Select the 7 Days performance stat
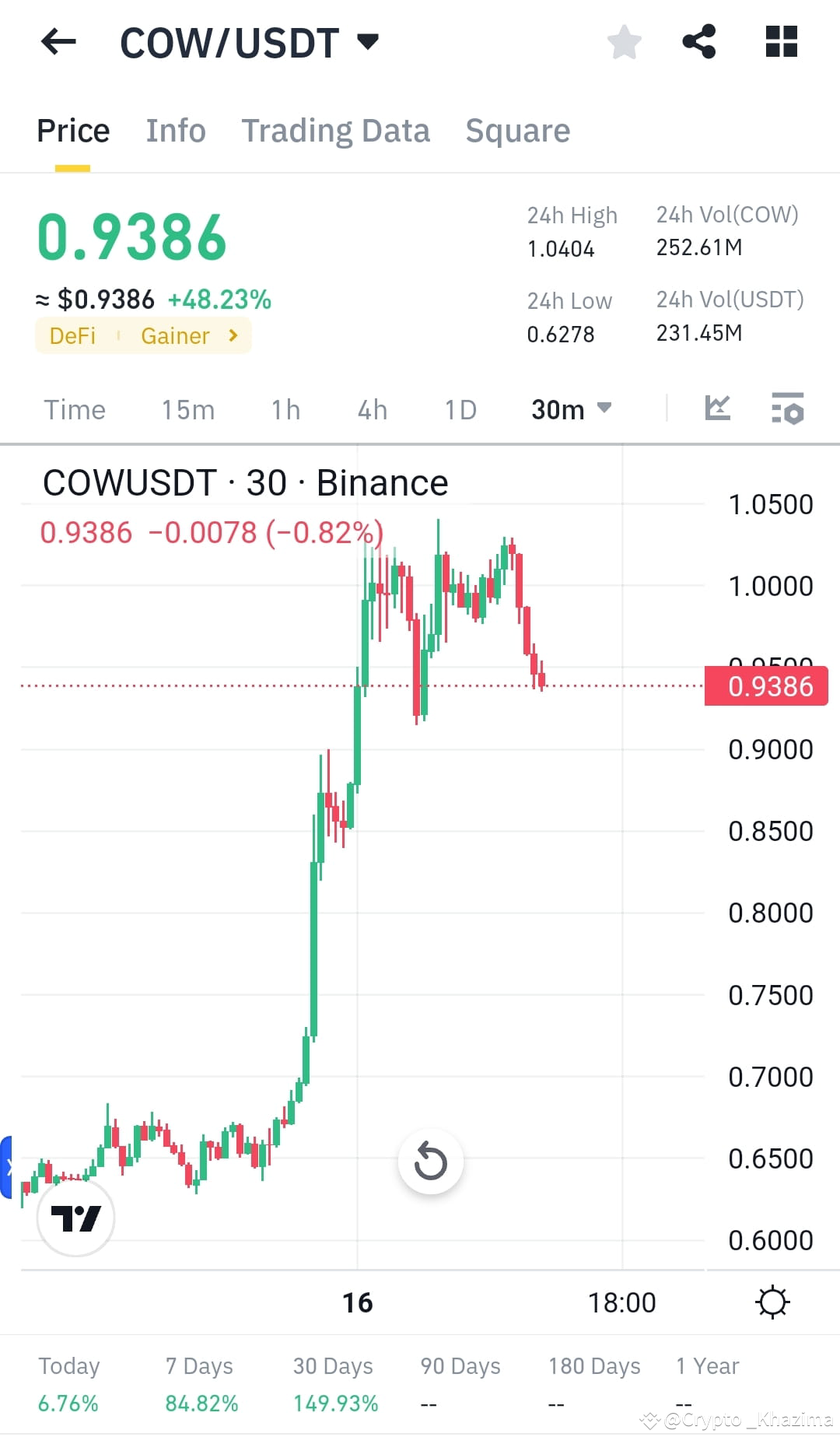Screen dimensions: 840x1437 pyautogui.click(x=199, y=1382)
